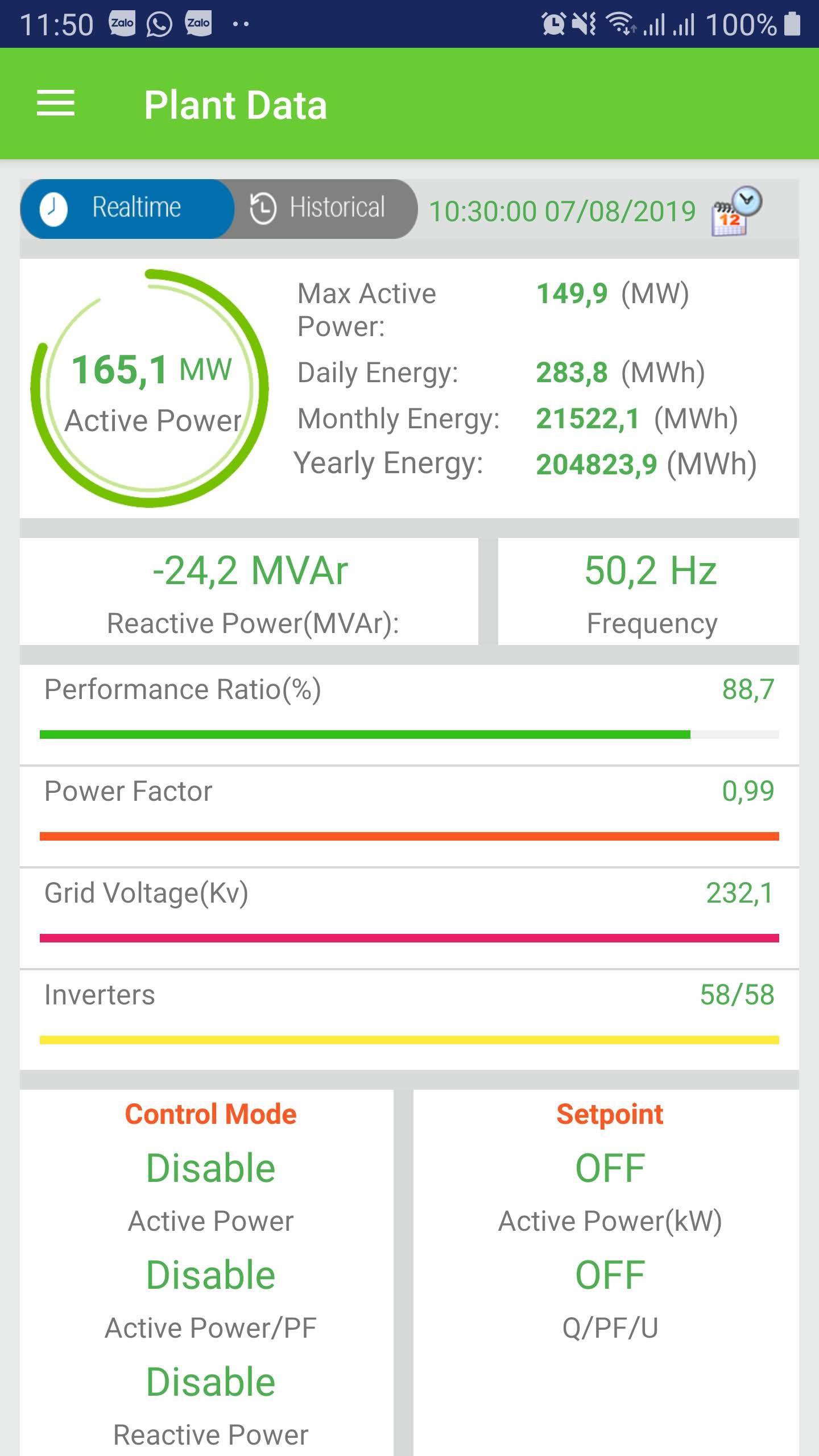
Task: Tap the Active Power(kW) OFF setpoint
Action: (x=609, y=1169)
